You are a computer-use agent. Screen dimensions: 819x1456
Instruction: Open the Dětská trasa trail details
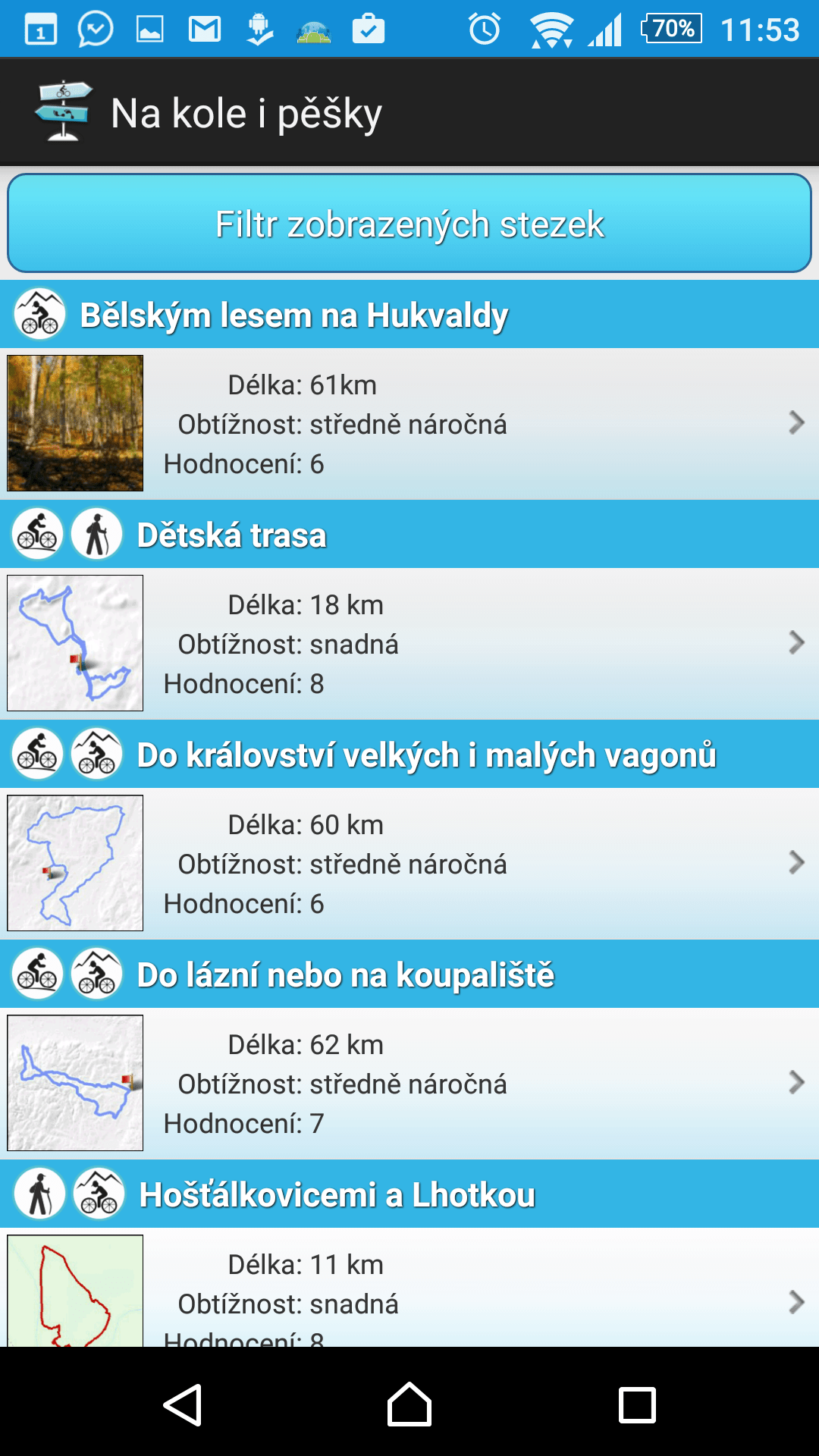(409, 643)
